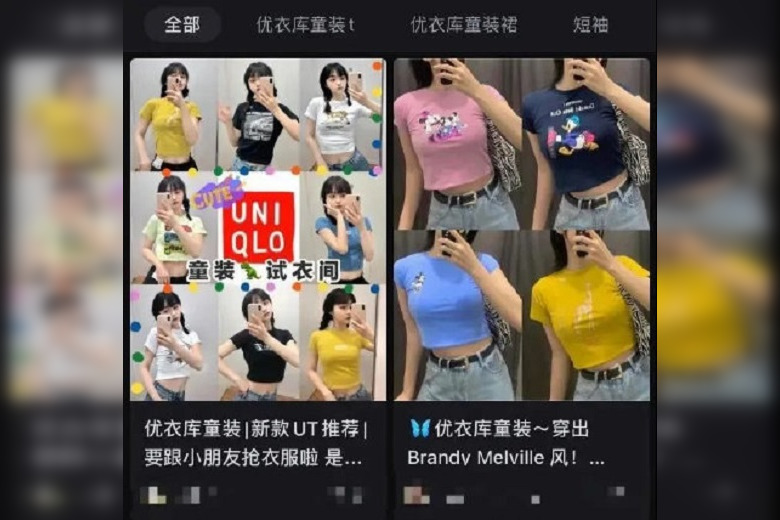The width and height of the screenshot is (780, 520).
Task: Switch to the 优衣库童装裙 tab
Action: (463, 25)
